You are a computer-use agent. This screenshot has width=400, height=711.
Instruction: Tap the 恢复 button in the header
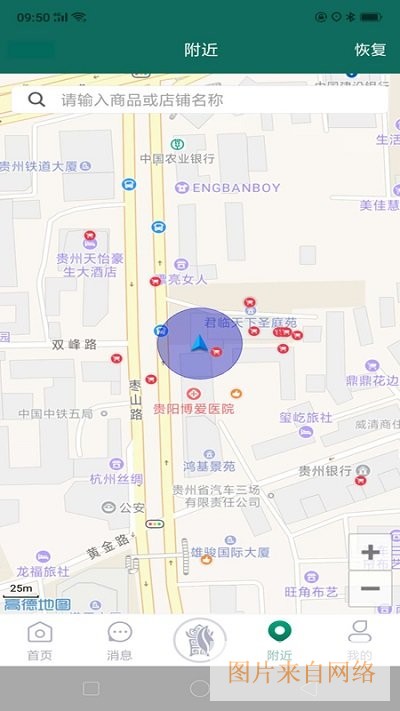pyautogui.click(x=370, y=50)
